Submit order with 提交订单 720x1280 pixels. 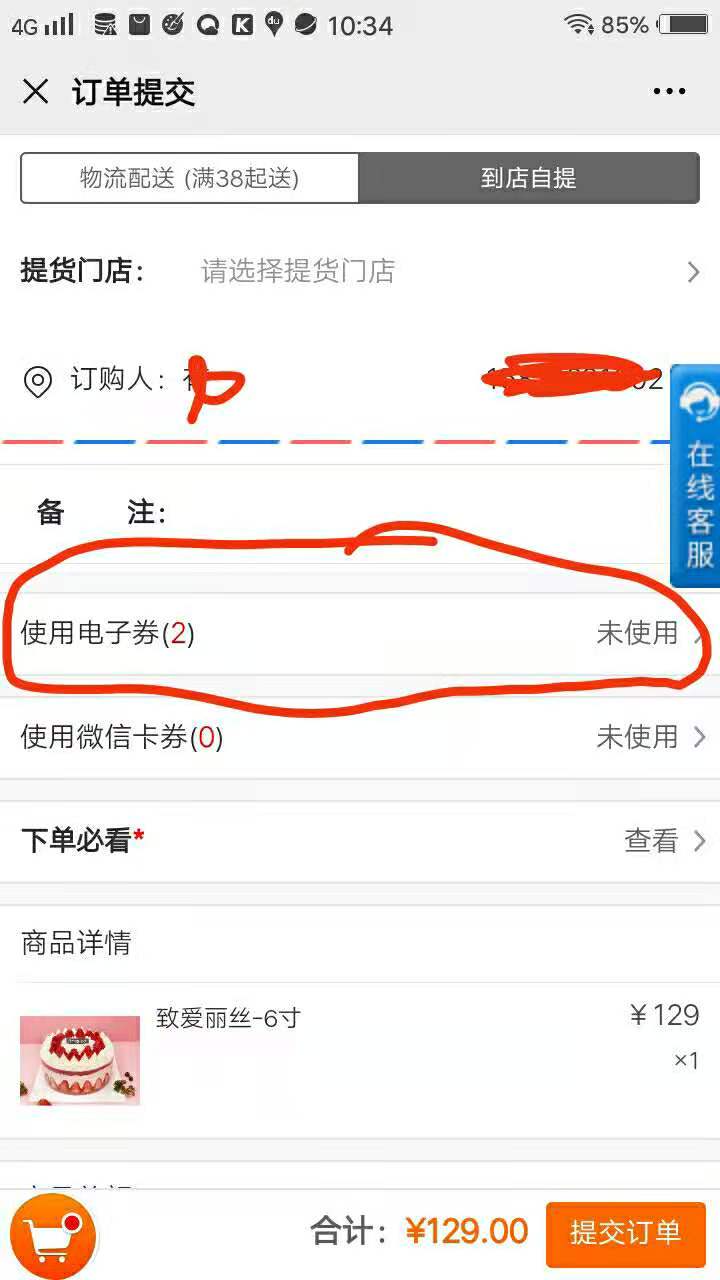626,1233
